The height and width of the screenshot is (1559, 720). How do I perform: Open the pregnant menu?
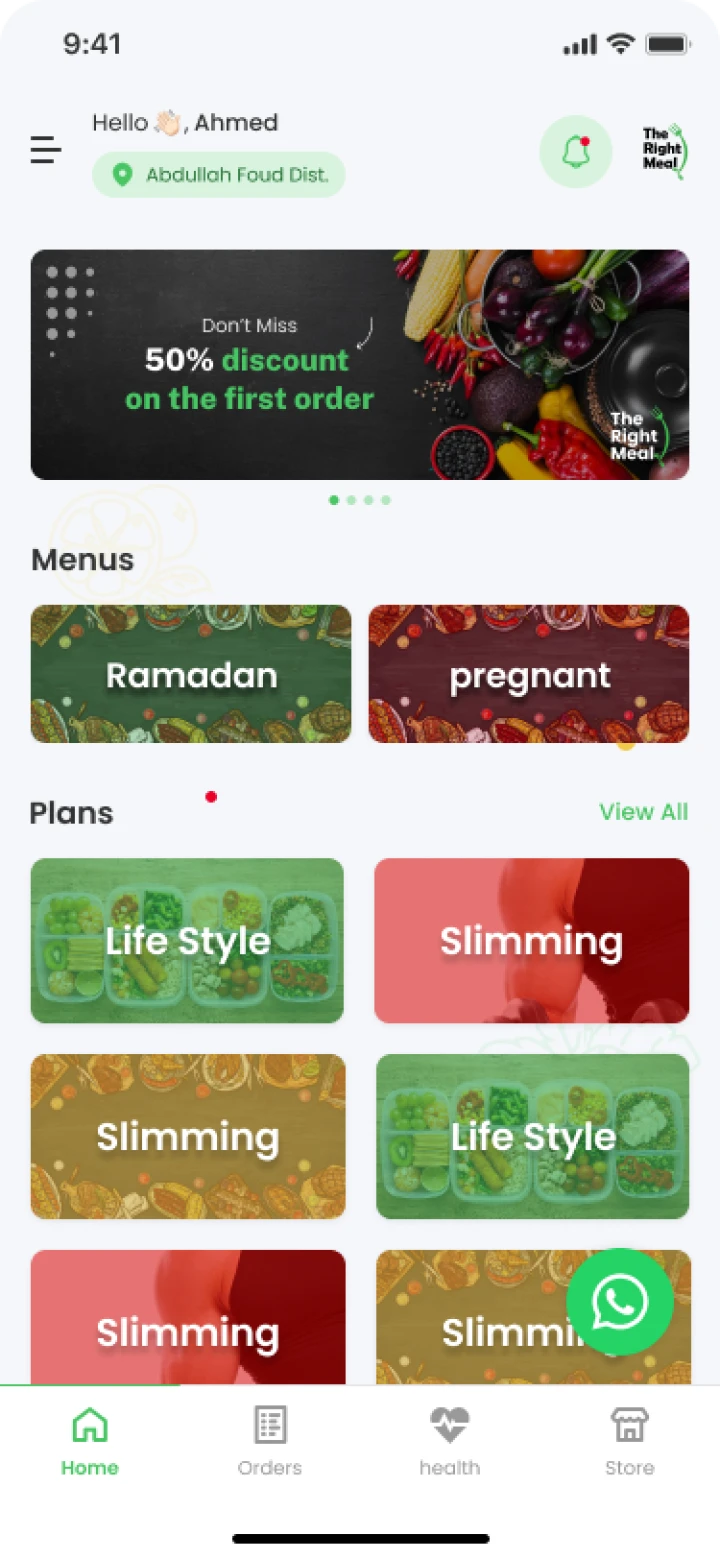click(528, 674)
